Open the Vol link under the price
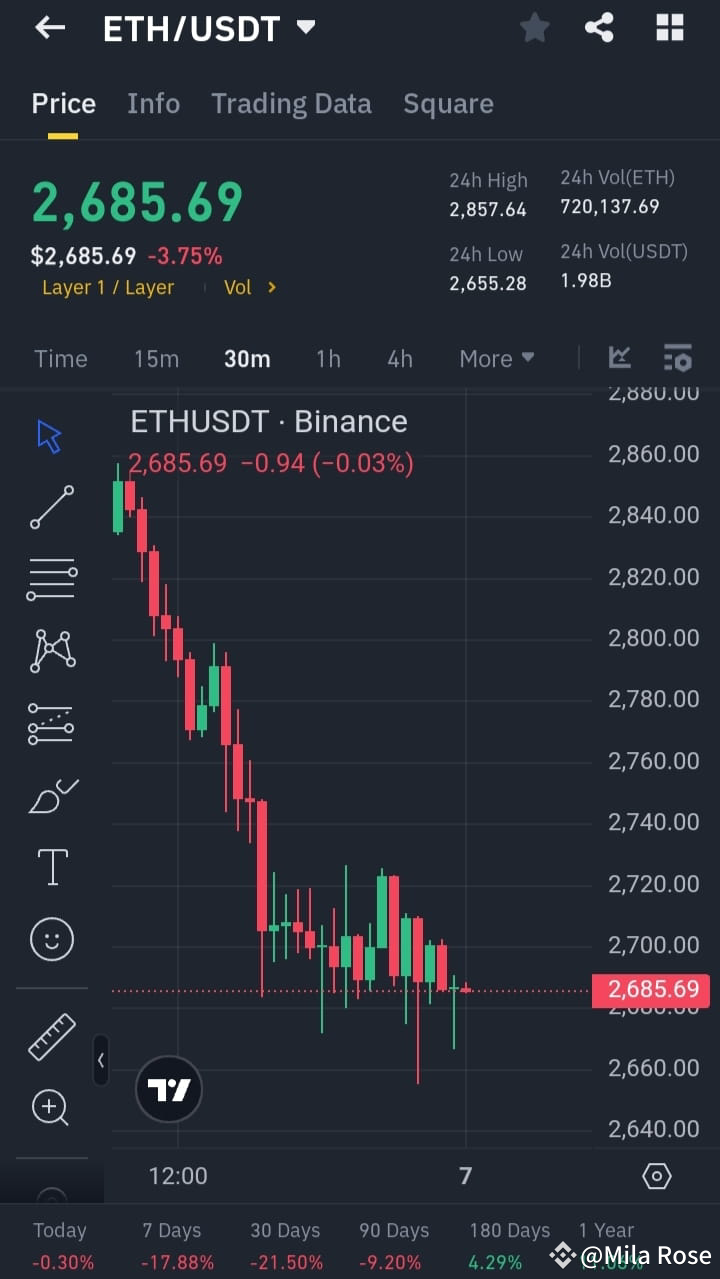Image resolution: width=720 pixels, height=1279 pixels. 238,287
